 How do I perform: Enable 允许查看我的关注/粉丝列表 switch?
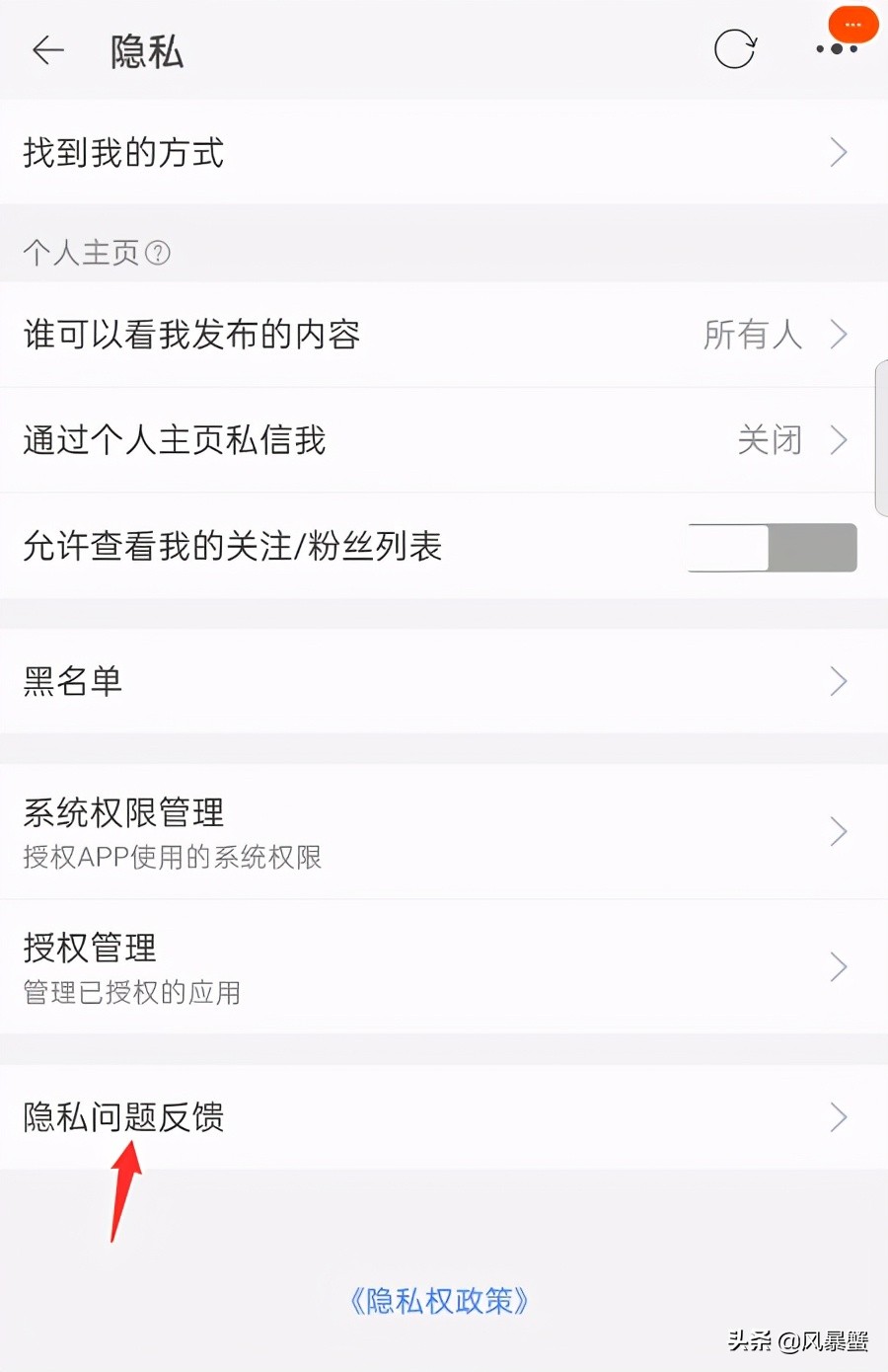pos(772,548)
